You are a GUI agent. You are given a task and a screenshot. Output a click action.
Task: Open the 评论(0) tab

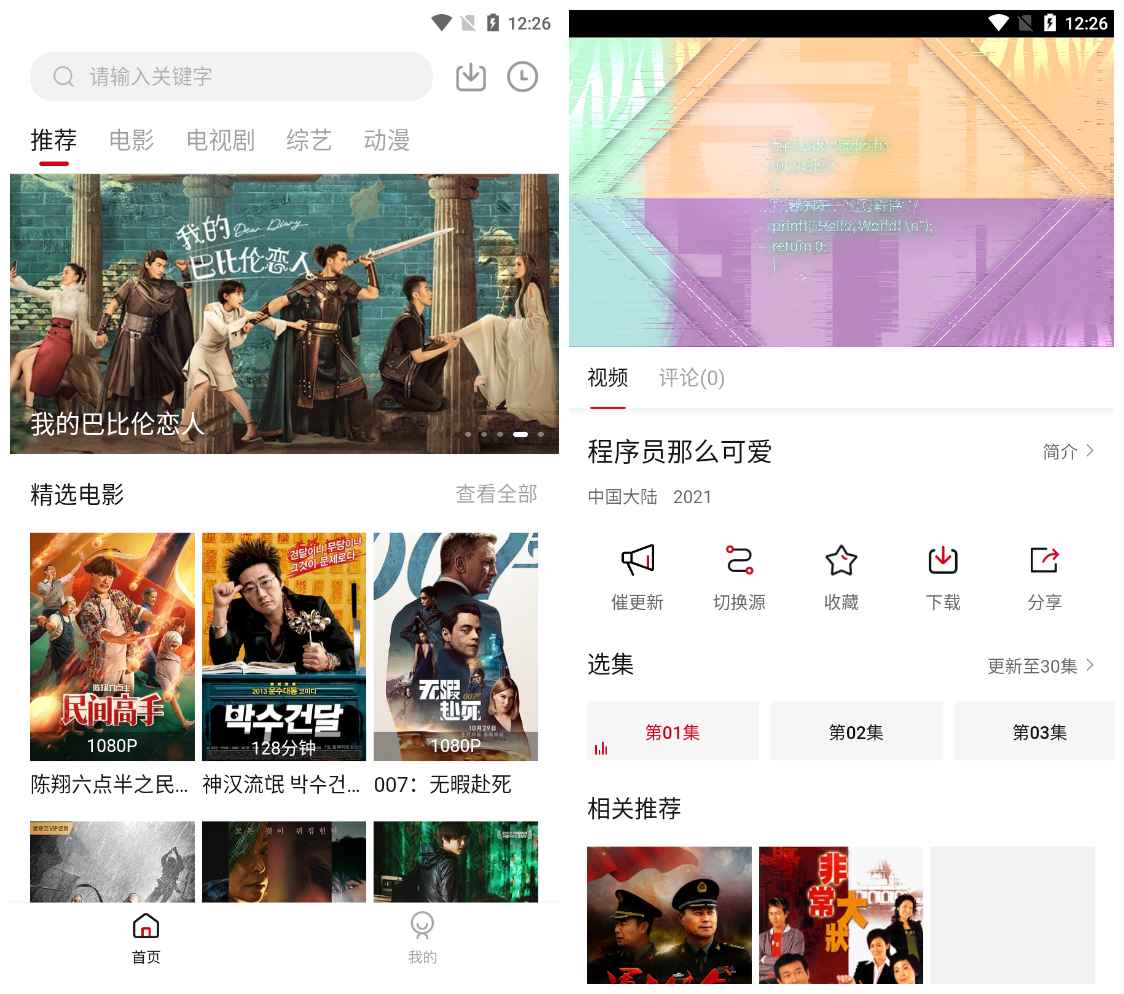(x=691, y=378)
